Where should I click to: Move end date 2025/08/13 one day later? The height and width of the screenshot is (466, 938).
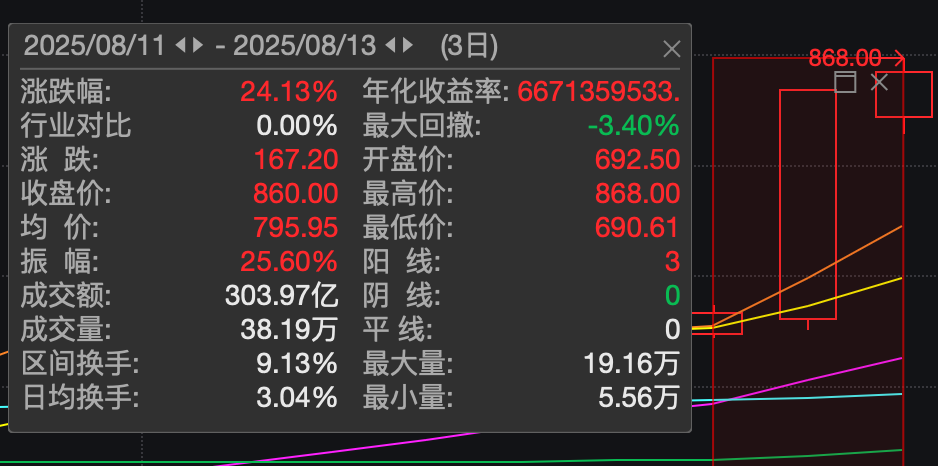pos(407,46)
